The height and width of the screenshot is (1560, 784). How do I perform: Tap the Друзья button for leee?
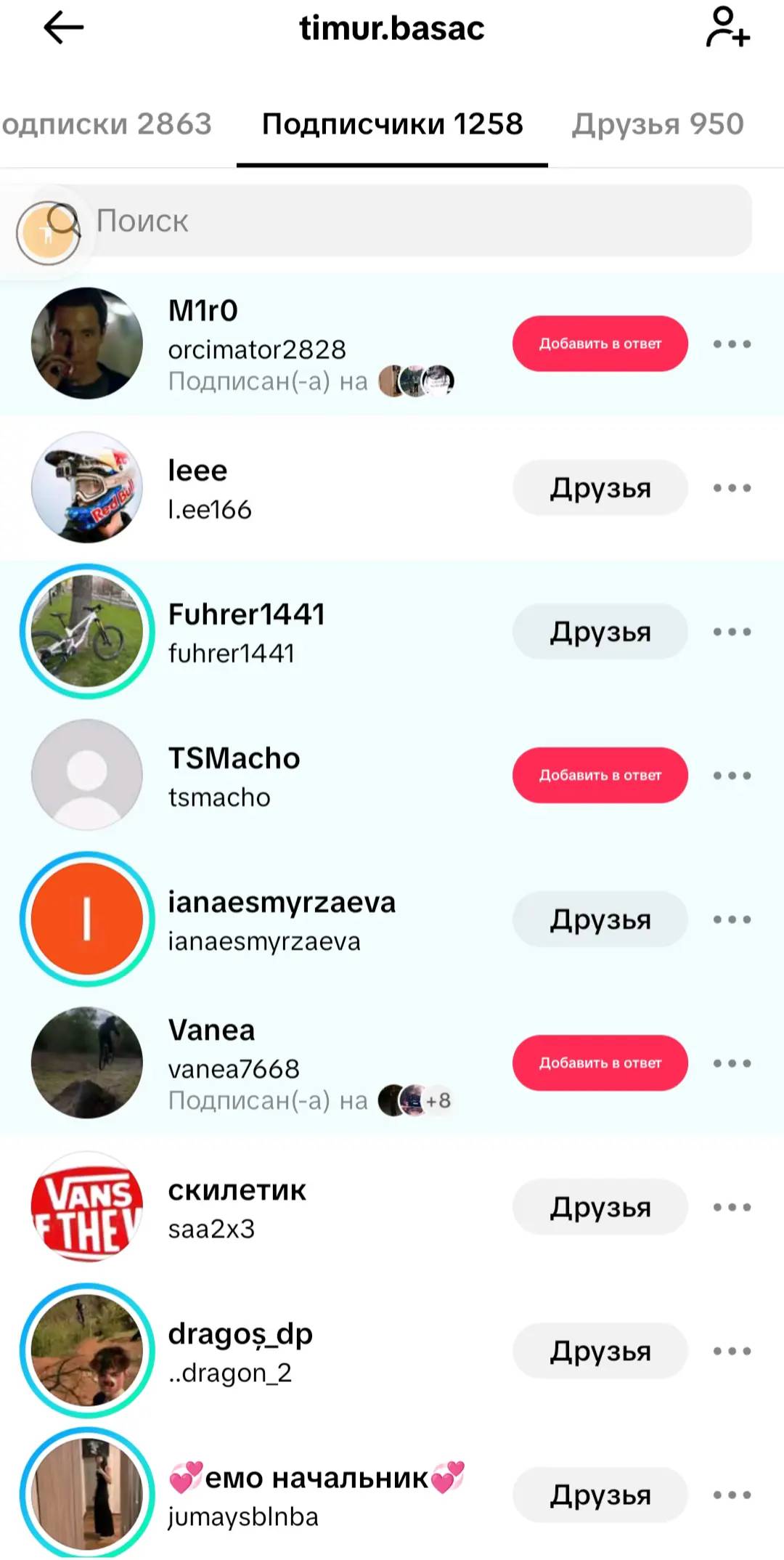point(600,487)
